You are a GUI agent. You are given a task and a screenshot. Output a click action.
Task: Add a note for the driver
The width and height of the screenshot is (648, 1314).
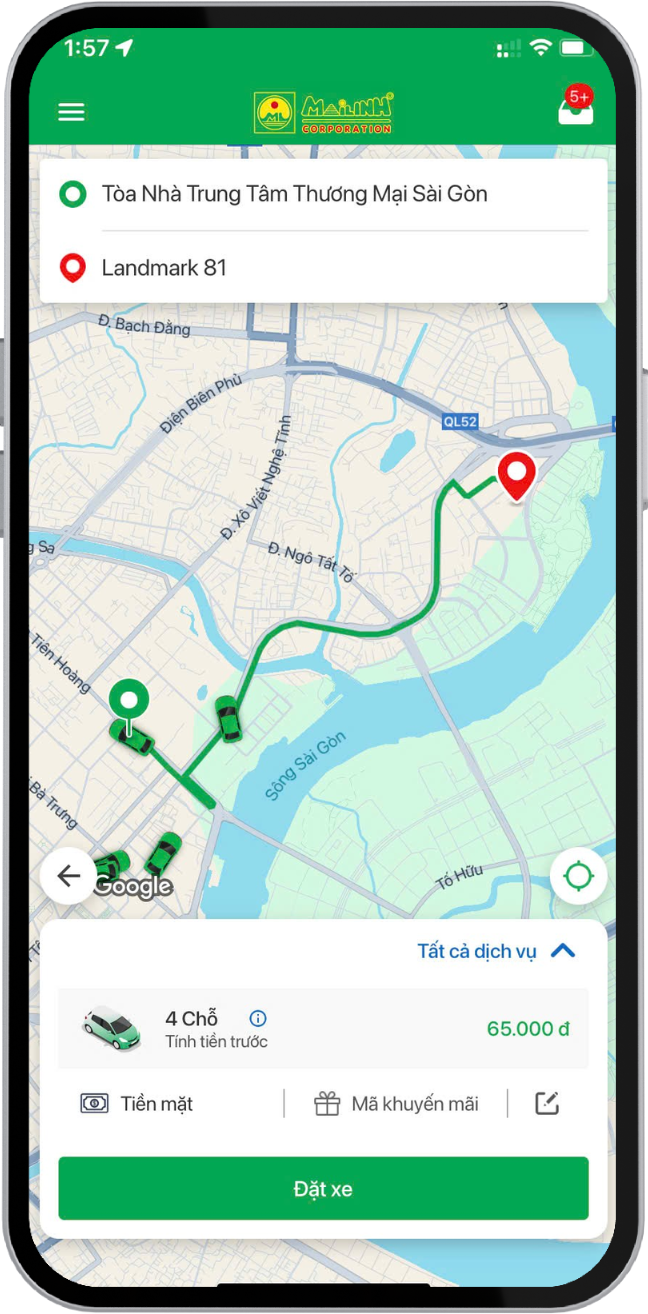pyautogui.click(x=546, y=1104)
